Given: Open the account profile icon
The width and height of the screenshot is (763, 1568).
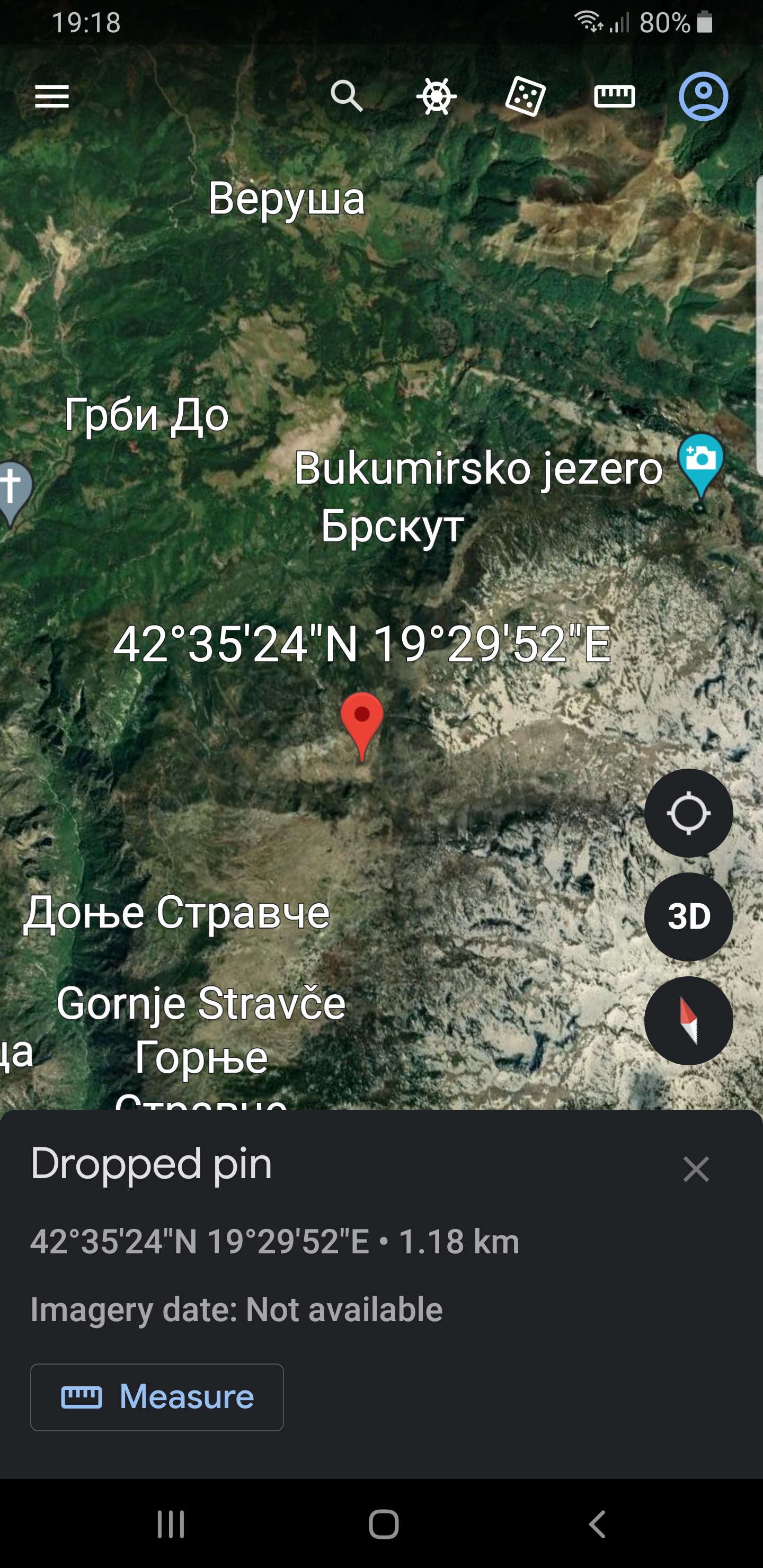Looking at the screenshot, I should click(703, 96).
